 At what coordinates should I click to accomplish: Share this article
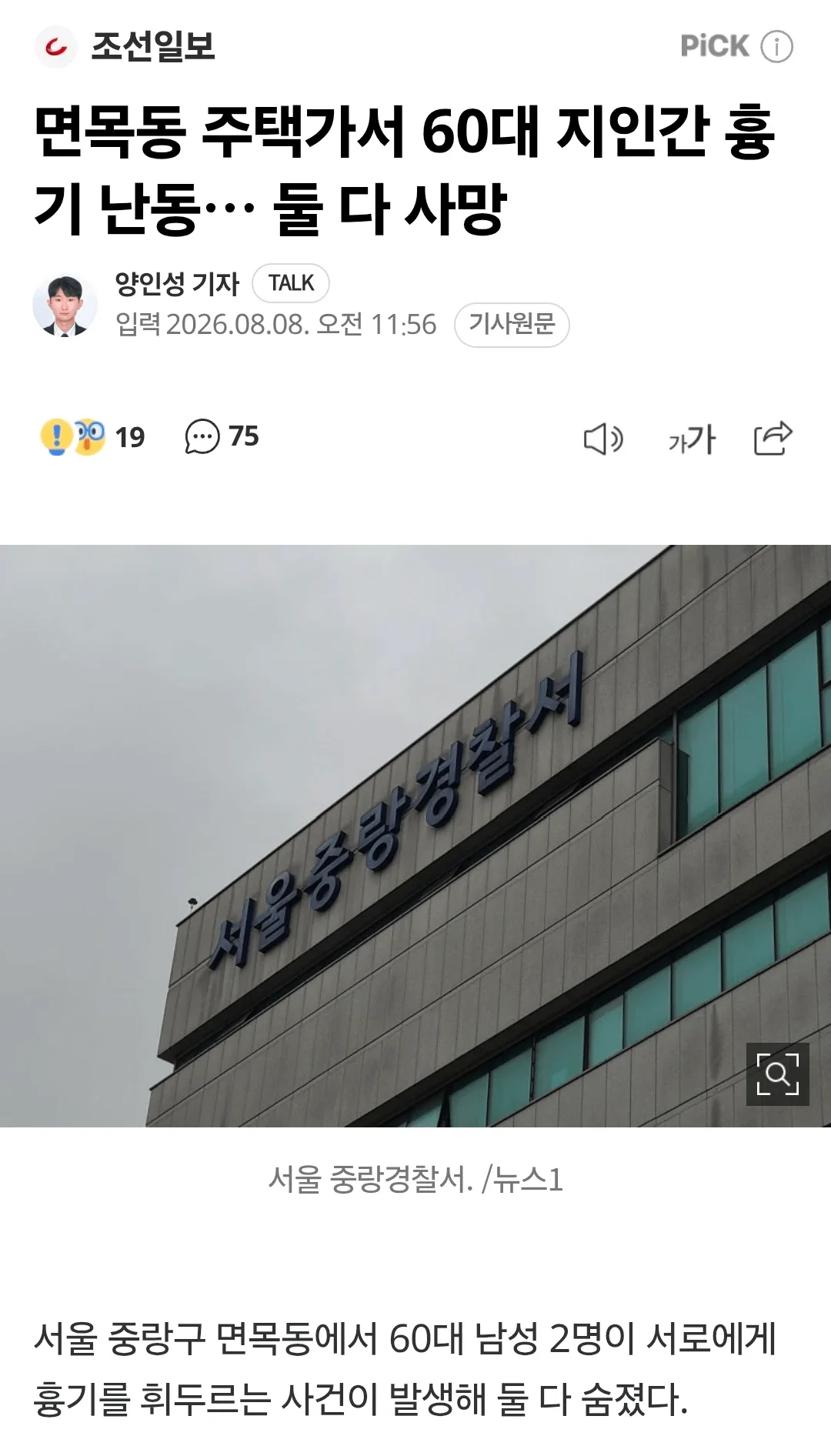[773, 439]
